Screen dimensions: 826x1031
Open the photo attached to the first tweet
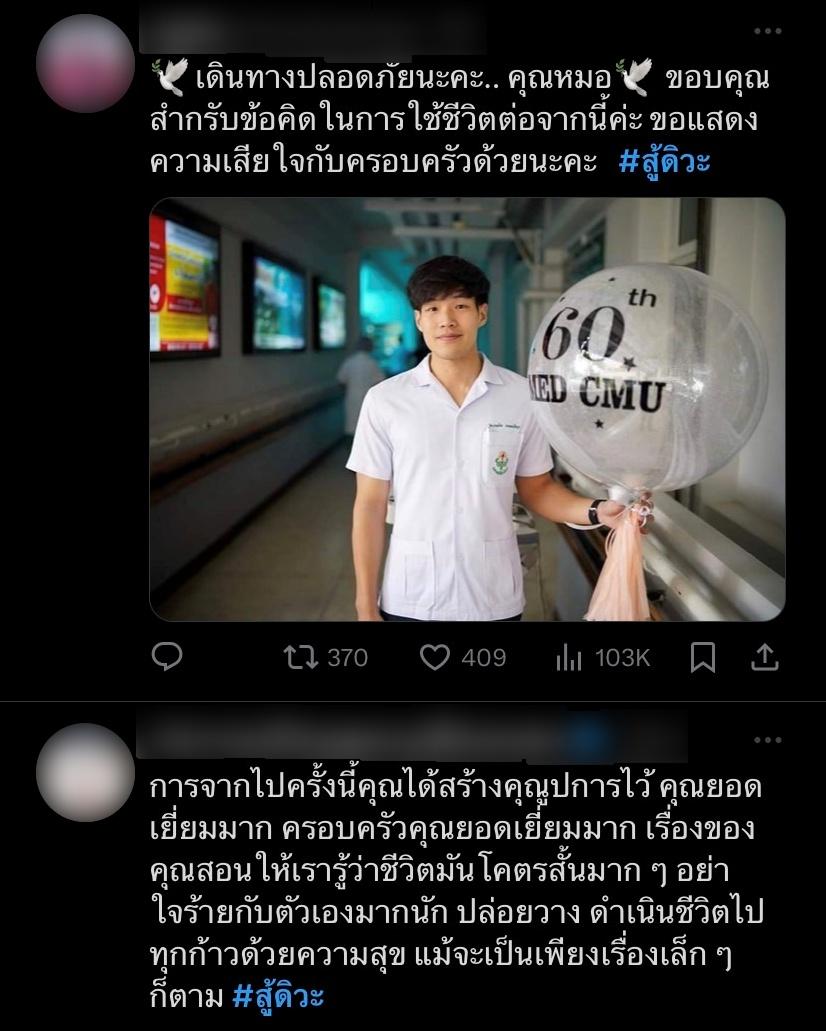(467, 409)
